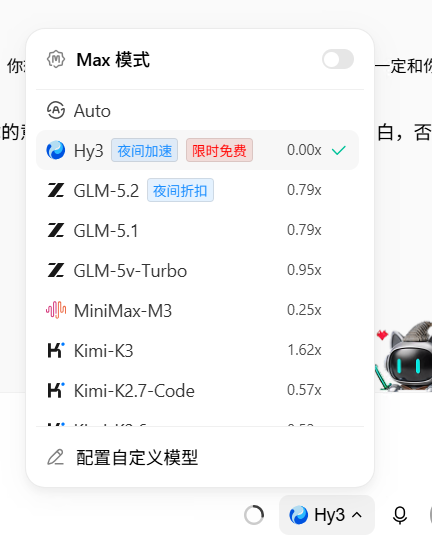Pick GLM-5.1 from the list

[197, 230]
